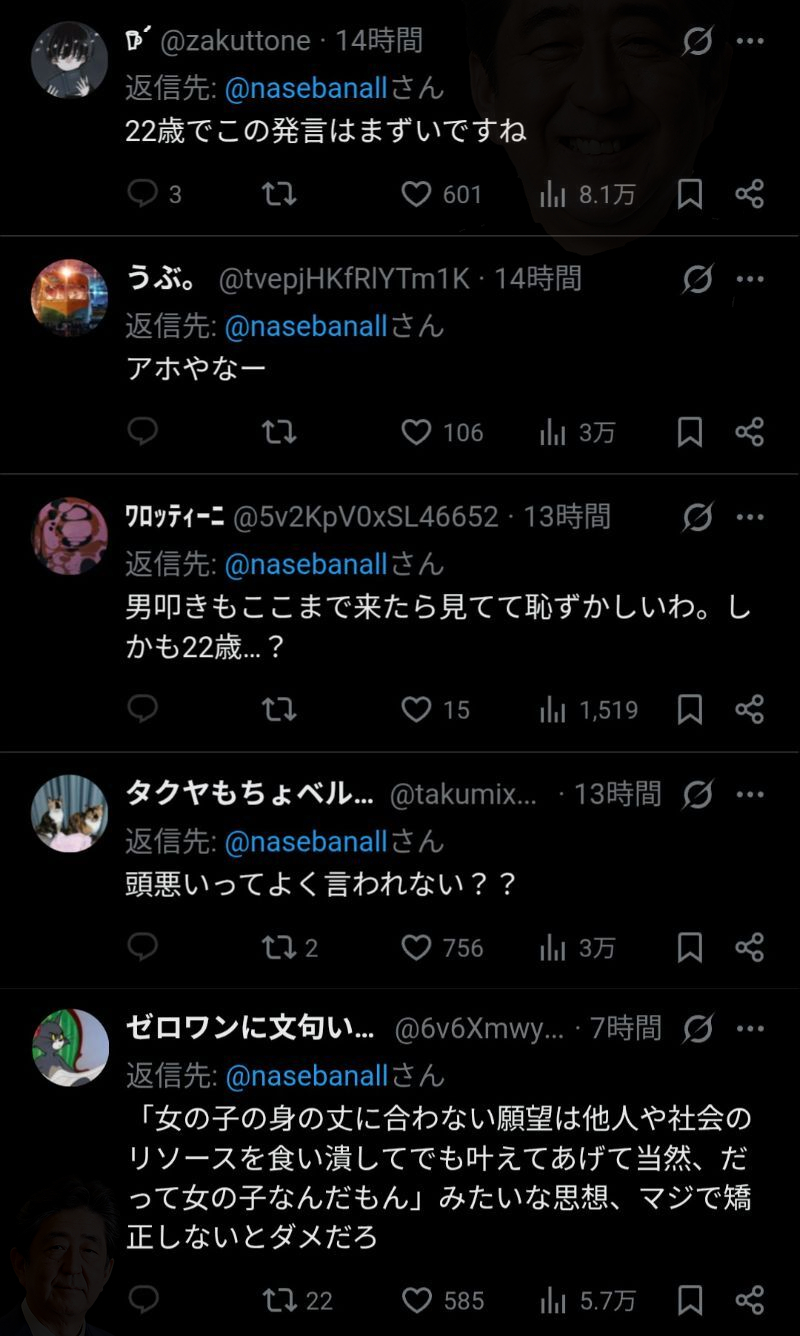
Task: Like @zakuttone's tweet with 601 likes
Action: (416, 194)
